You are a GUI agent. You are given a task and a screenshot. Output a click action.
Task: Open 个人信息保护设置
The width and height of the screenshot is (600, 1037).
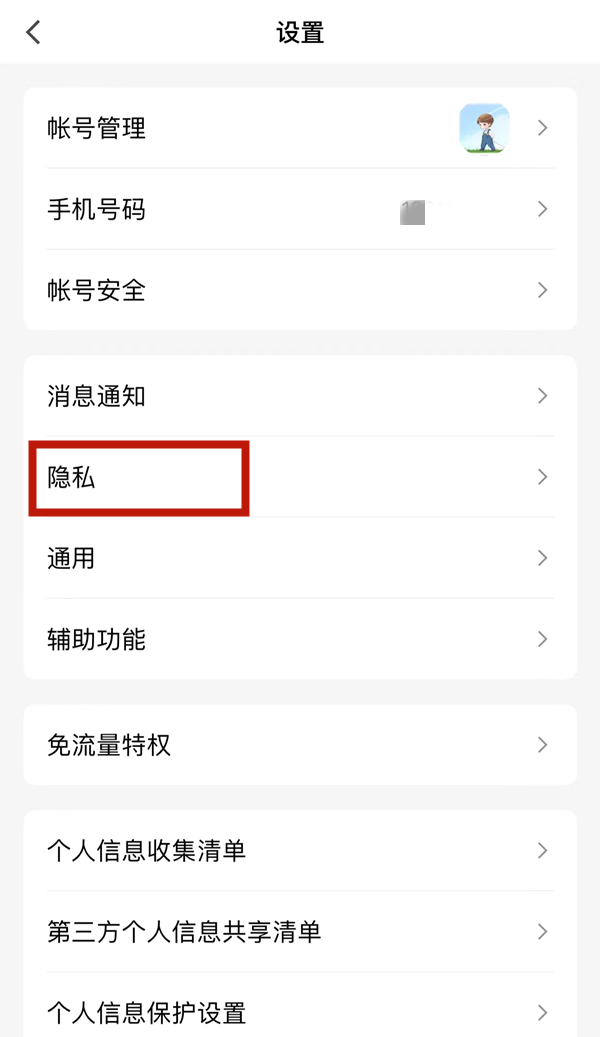[x=300, y=1012]
